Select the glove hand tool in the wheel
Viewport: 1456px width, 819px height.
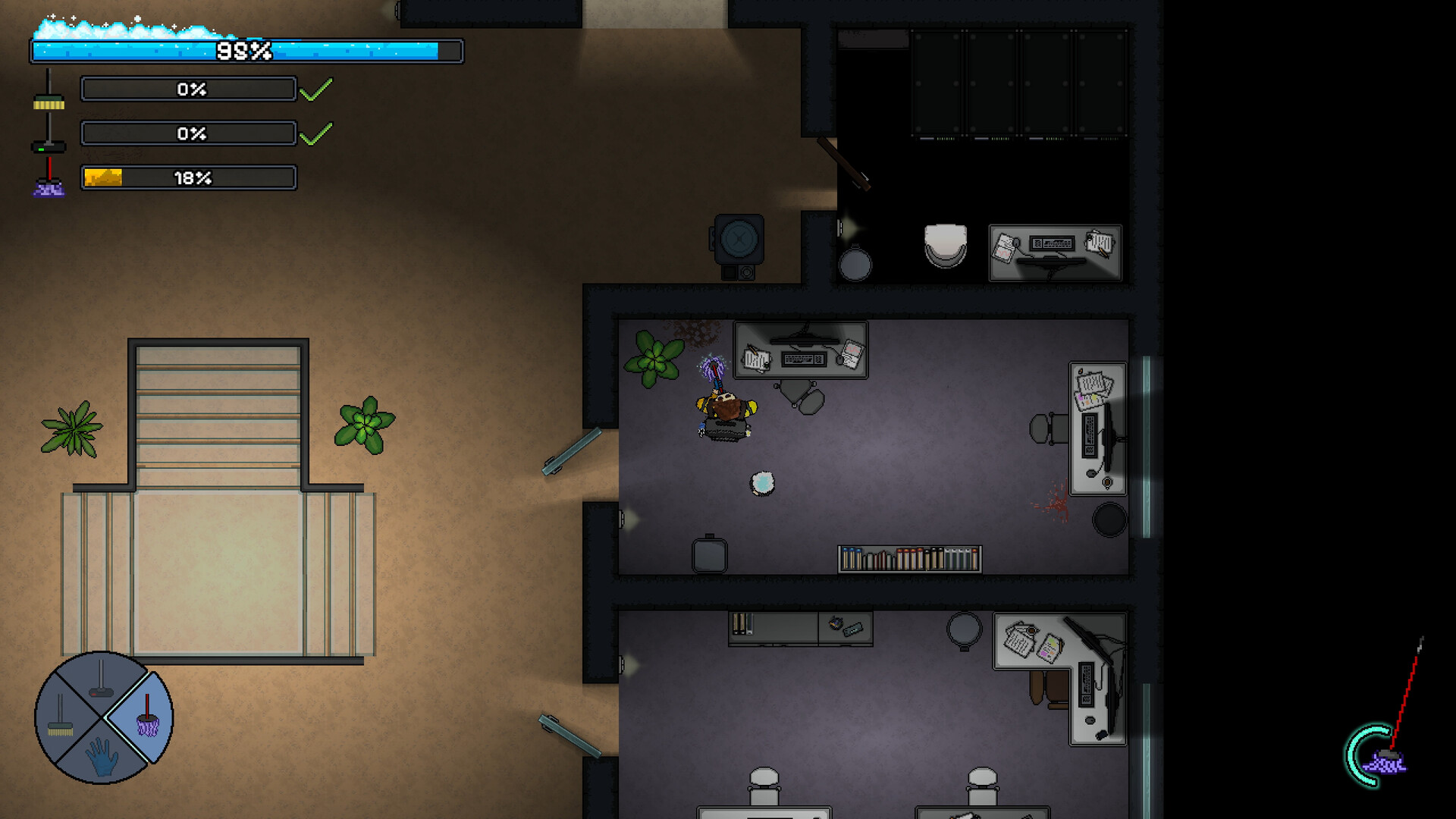click(x=102, y=757)
